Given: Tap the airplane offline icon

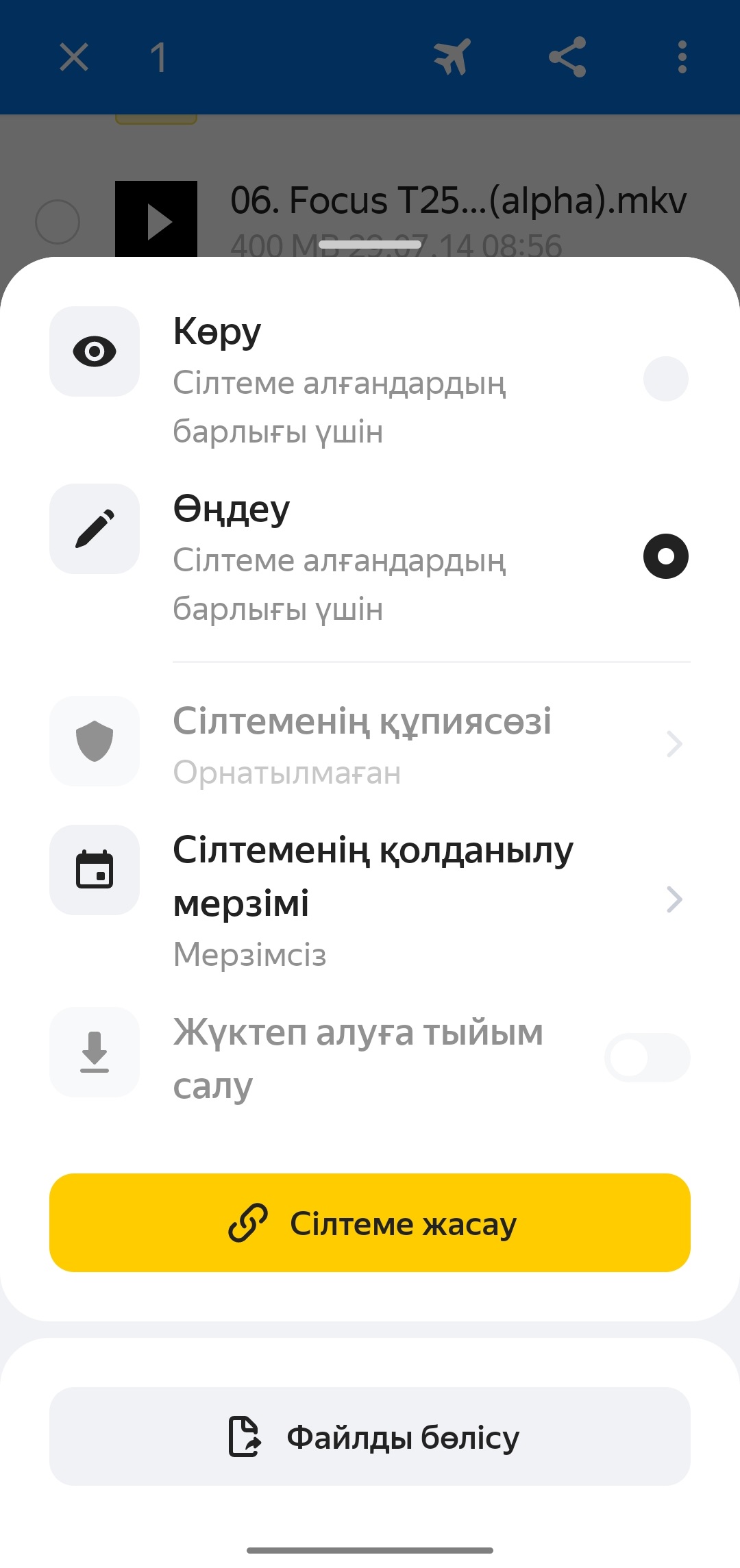Looking at the screenshot, I should point(452,57).
